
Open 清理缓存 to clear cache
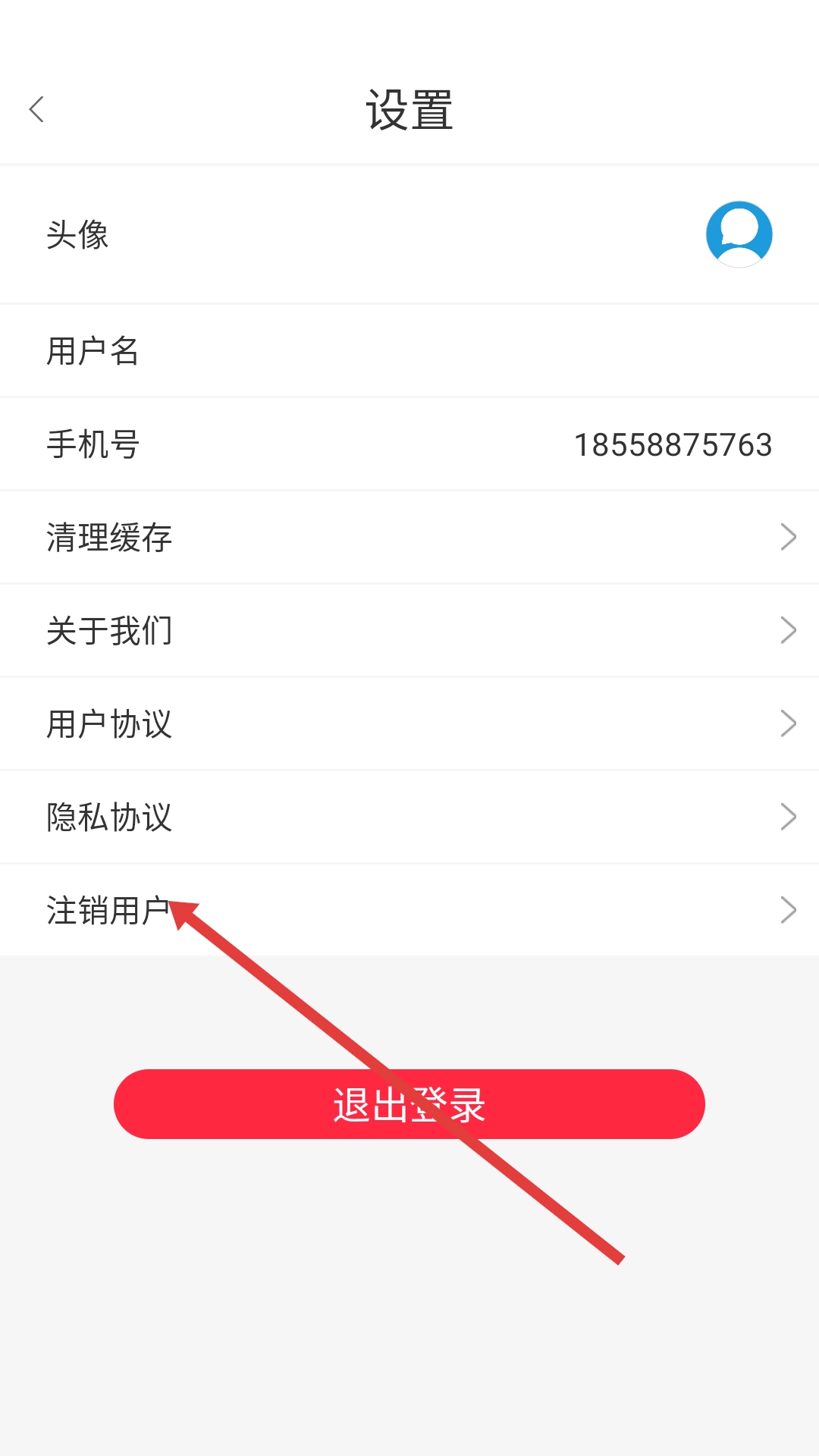(409, 537)
